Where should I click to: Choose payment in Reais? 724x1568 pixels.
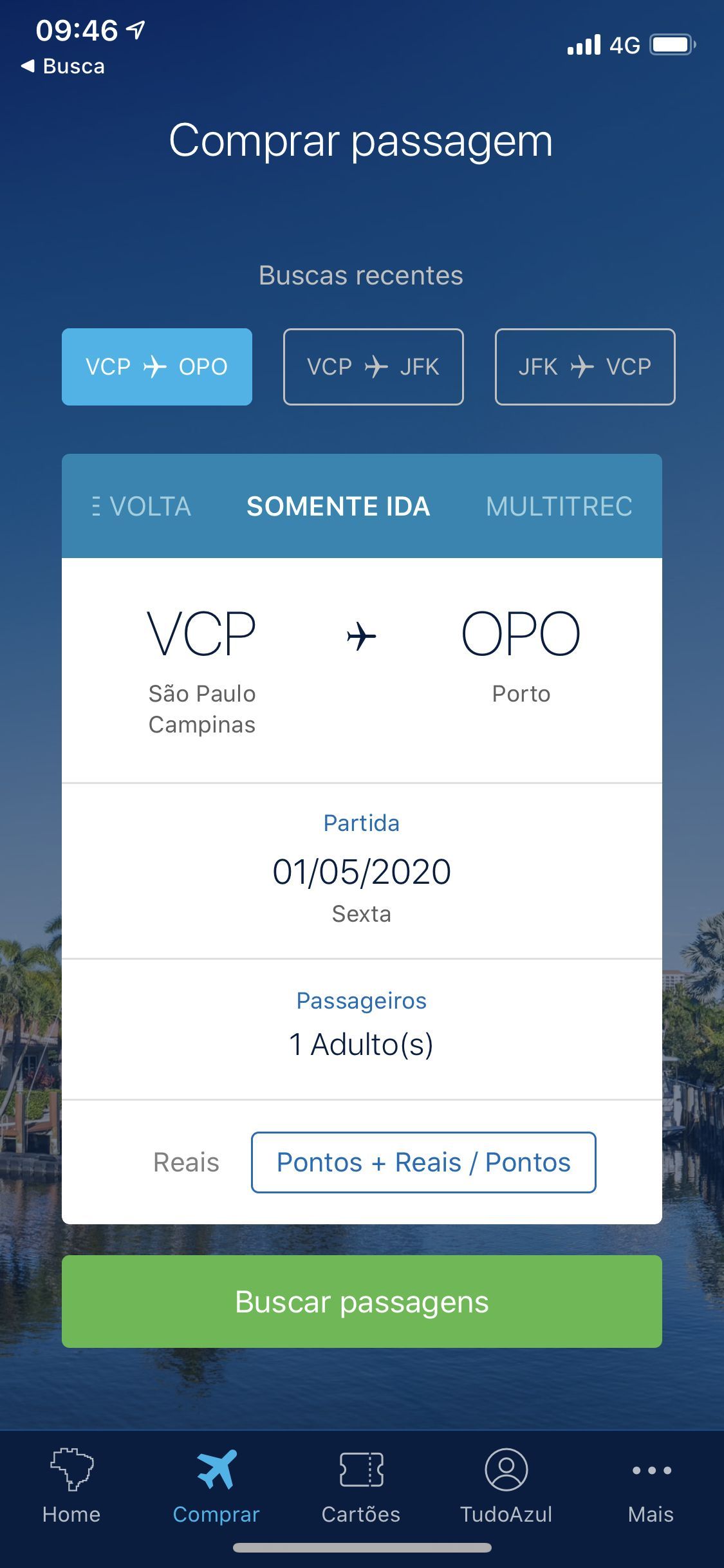(186, 1162)
